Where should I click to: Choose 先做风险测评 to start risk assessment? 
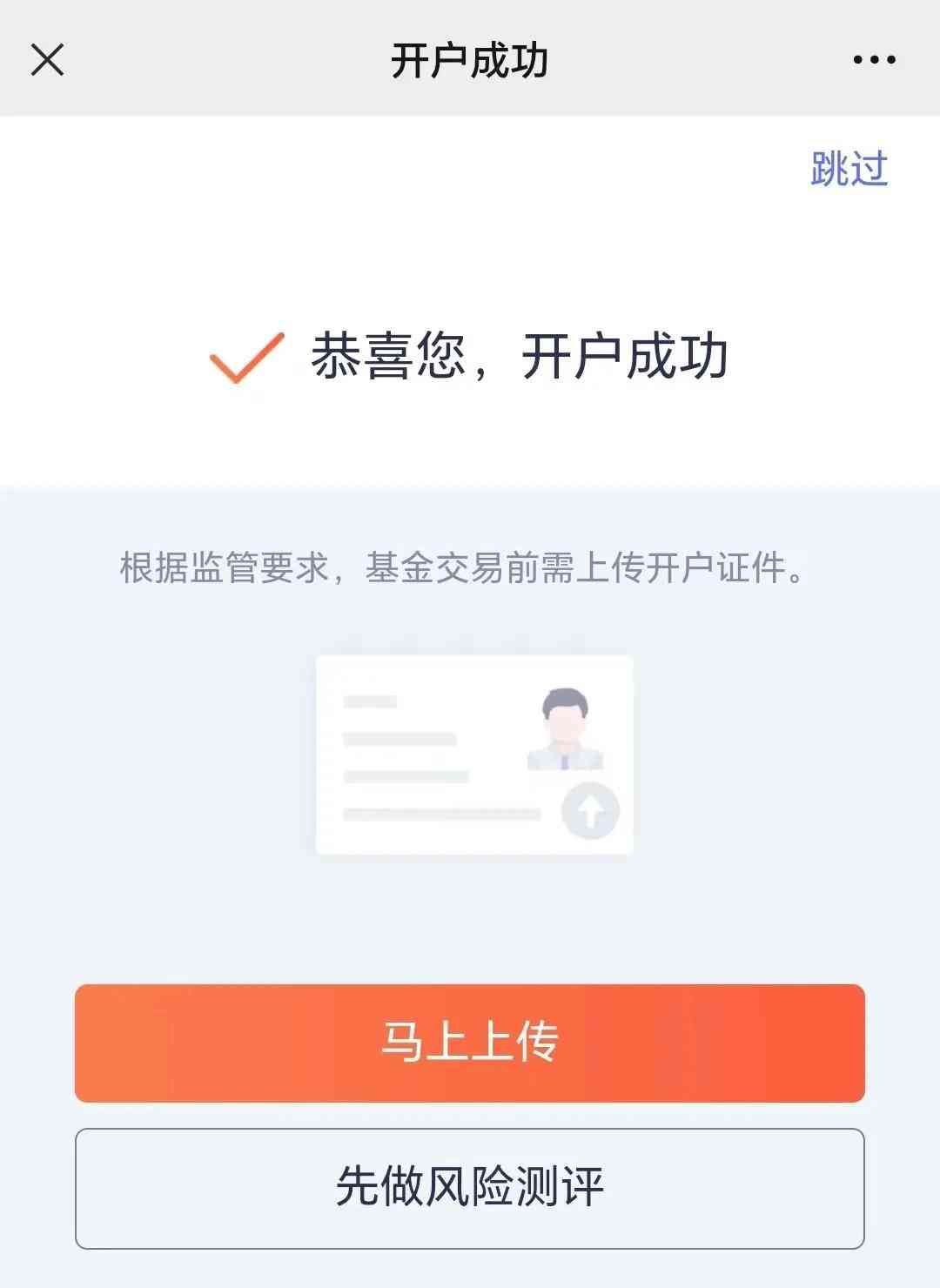pyautogui.click(x=470, y=1187)
